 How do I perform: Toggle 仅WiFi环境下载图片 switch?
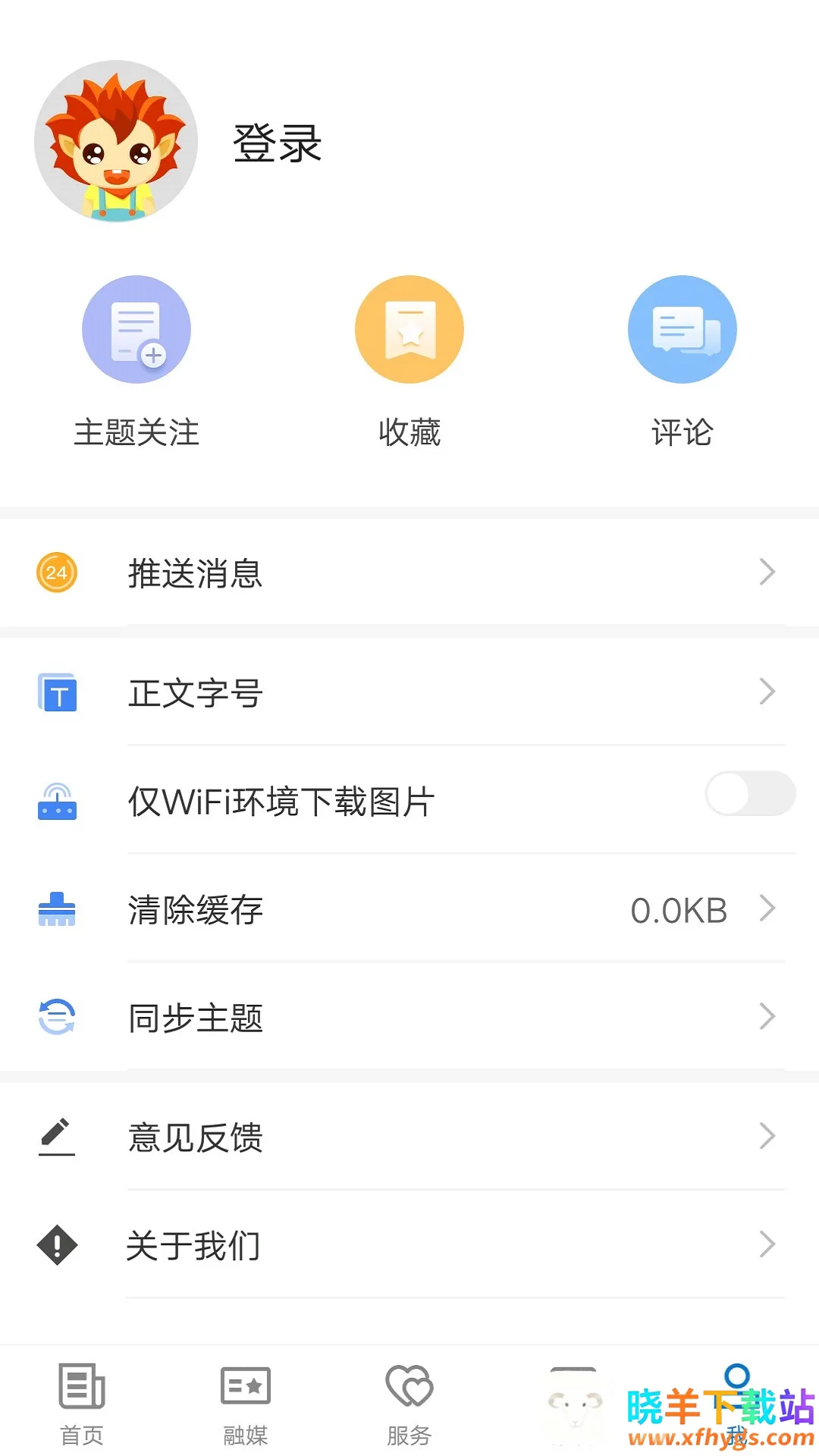pos(750,794)
